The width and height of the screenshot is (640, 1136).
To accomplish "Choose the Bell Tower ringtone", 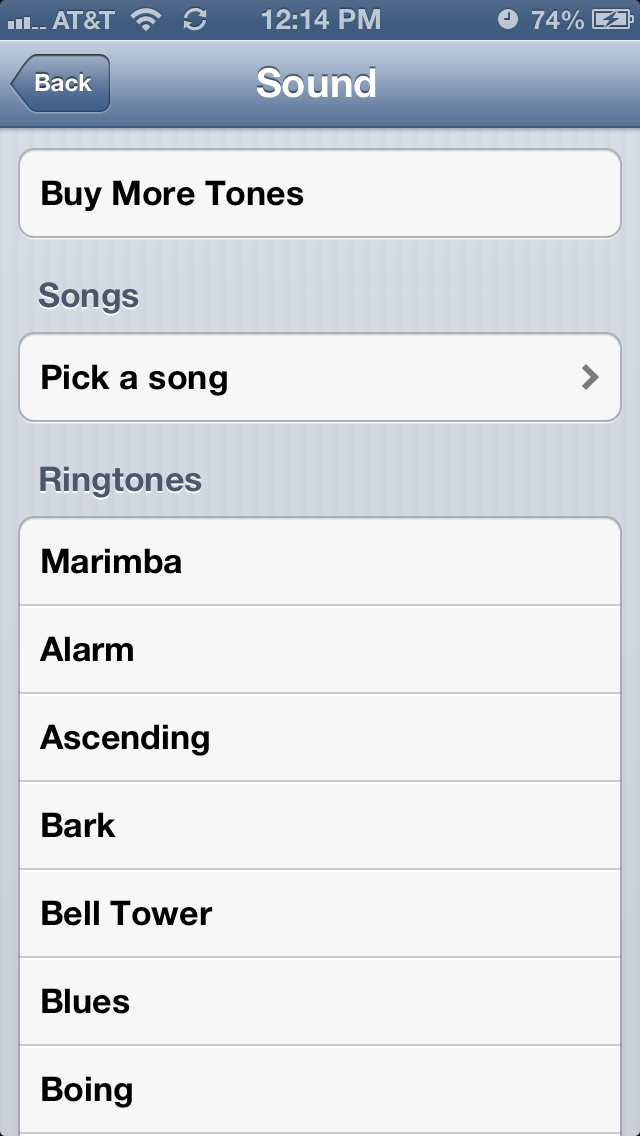I will coord(320,914).
